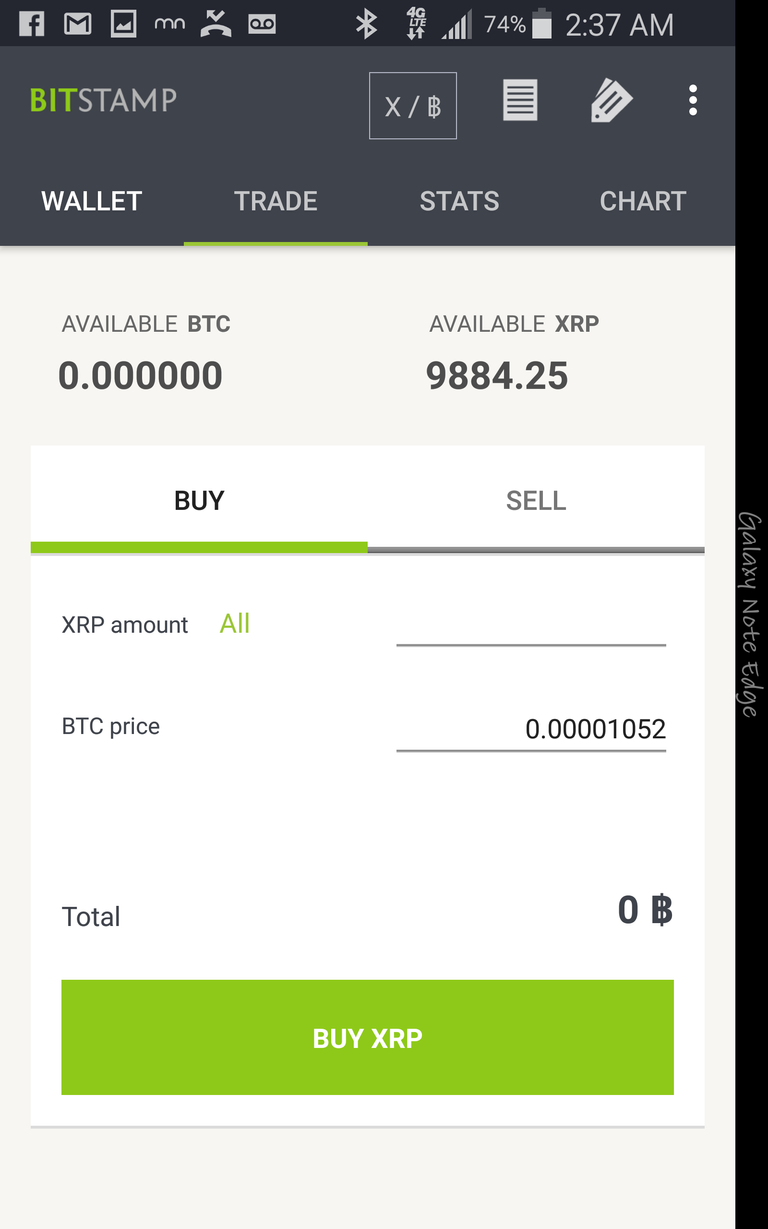Go to the Stats tab
This screenshot has height=1229, width=768.
click(459, 201)
